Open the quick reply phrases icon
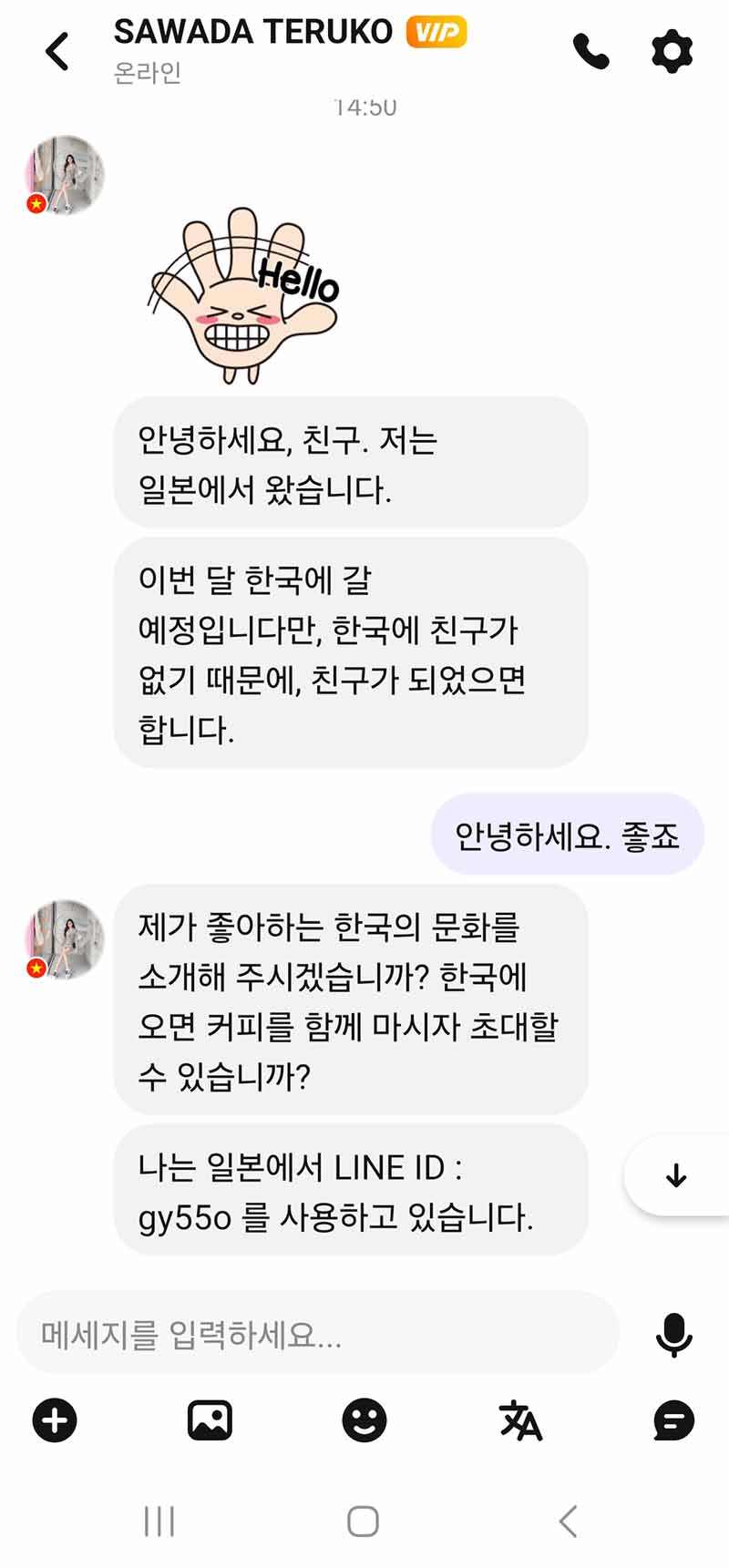Image resolution: width=729 pixels, height=1568 pixels. (674, 1420)
